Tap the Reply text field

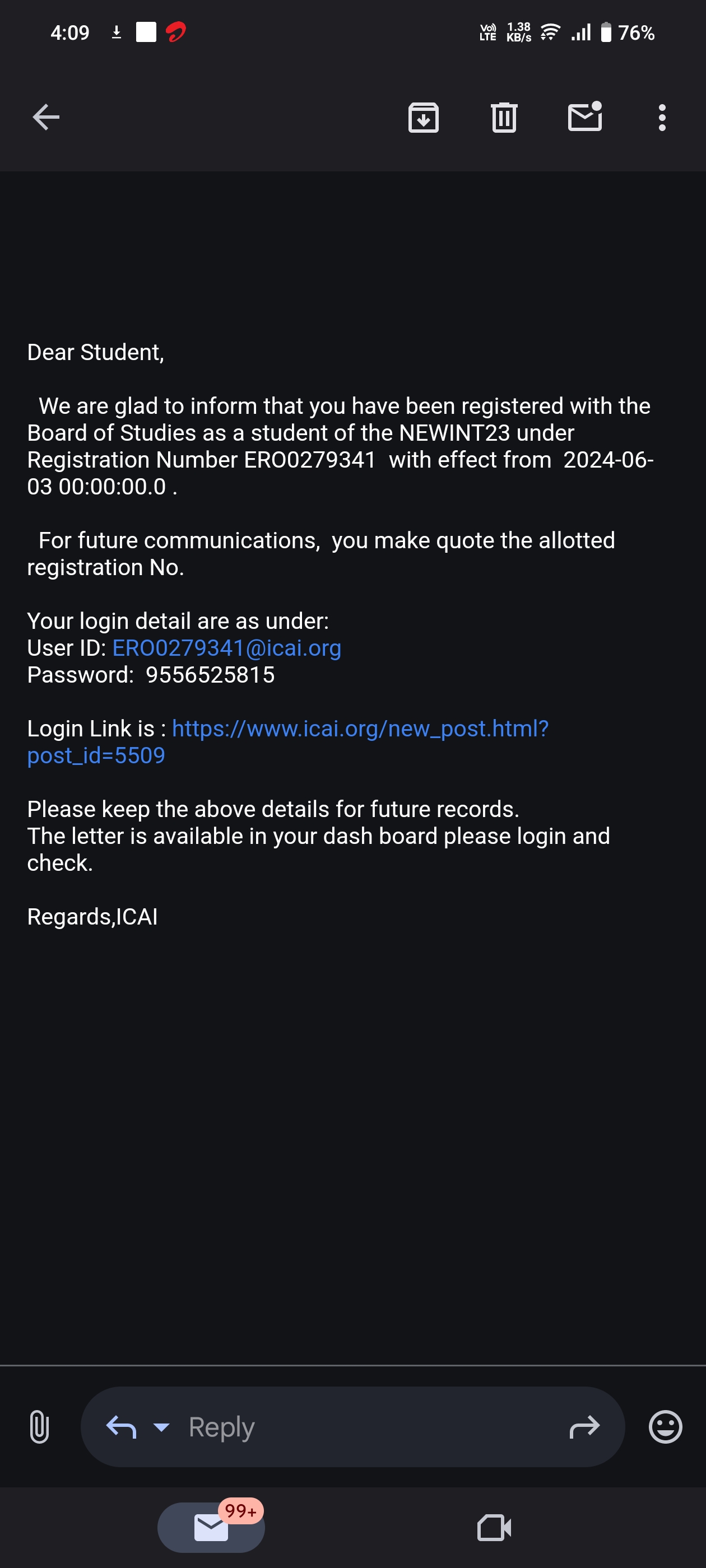[x=365, y=1427]
